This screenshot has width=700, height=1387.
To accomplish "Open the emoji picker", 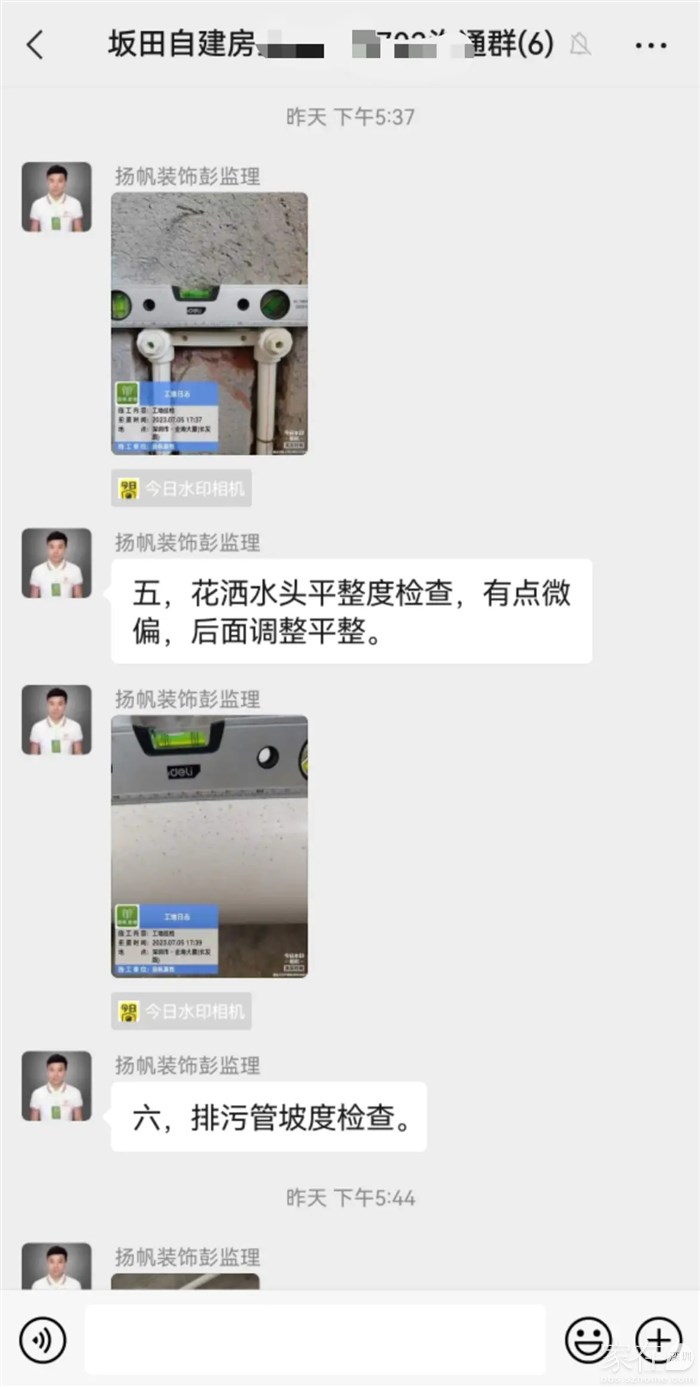I will 589,1339.
